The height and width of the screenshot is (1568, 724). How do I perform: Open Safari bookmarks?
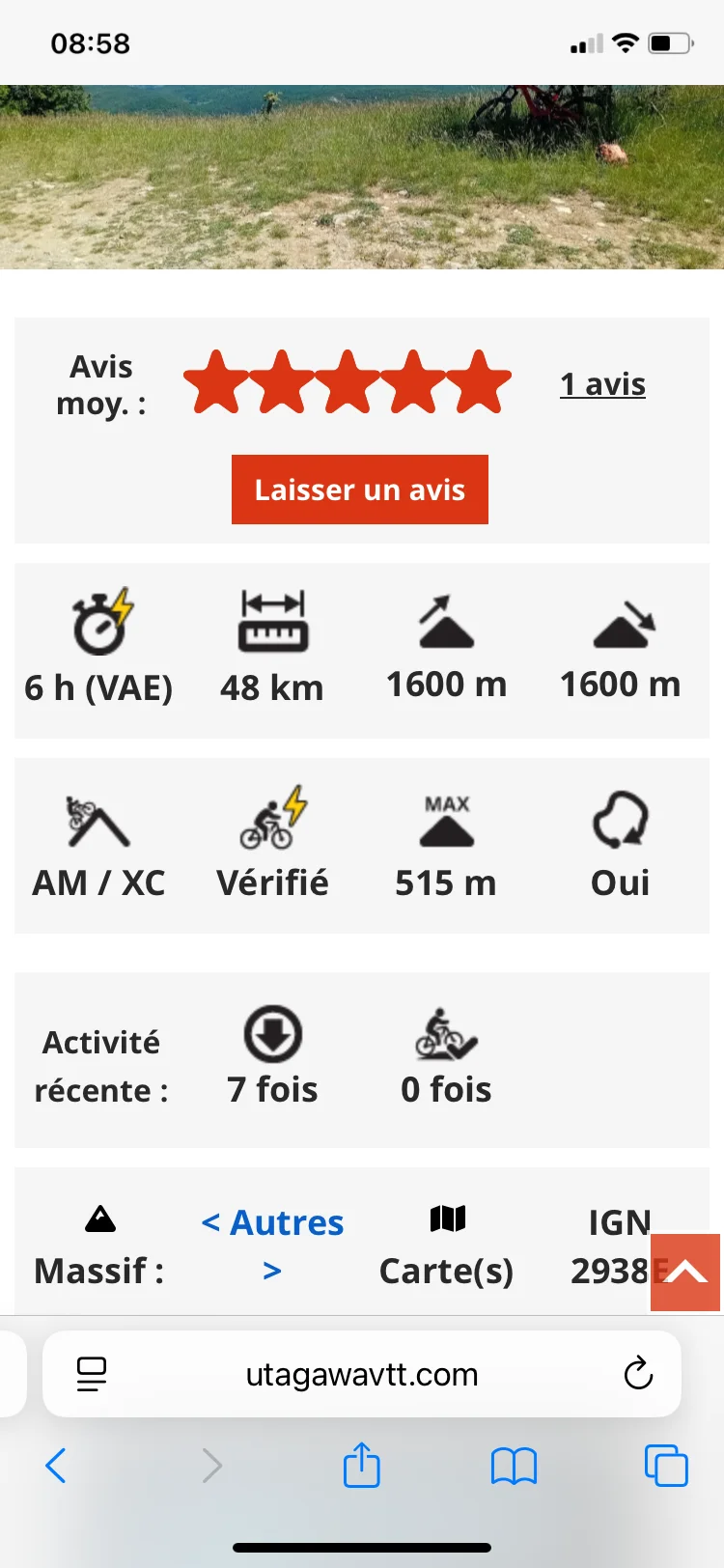point(514,1466)
